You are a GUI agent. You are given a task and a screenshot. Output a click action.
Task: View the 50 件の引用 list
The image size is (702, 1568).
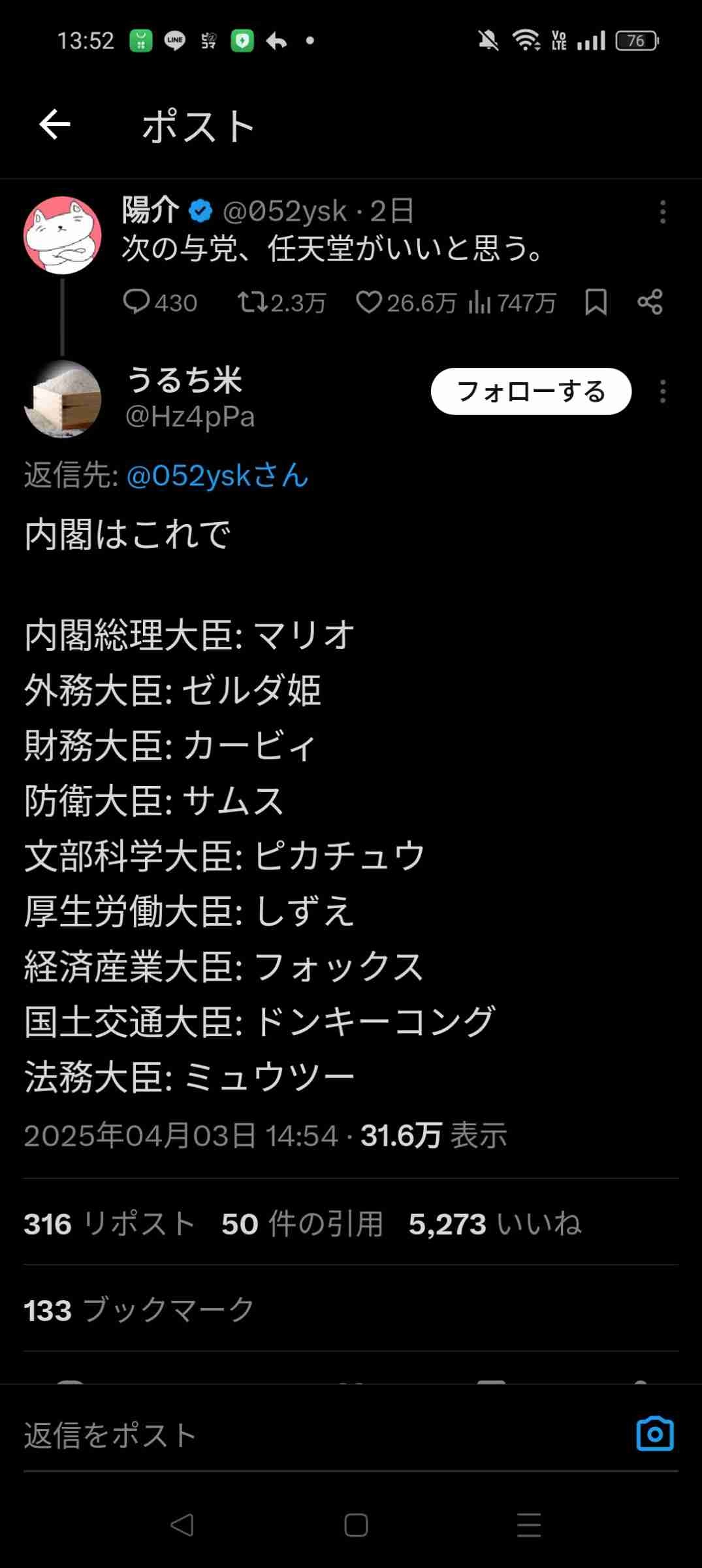coord(302,1224)
